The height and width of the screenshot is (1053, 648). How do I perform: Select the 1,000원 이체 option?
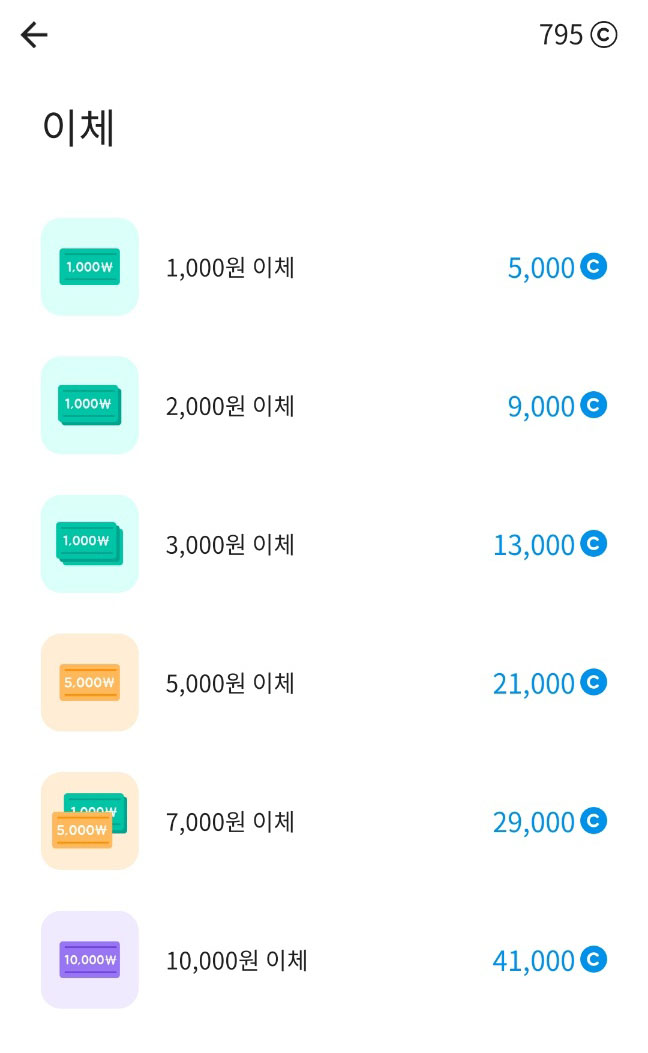point(324,267)
